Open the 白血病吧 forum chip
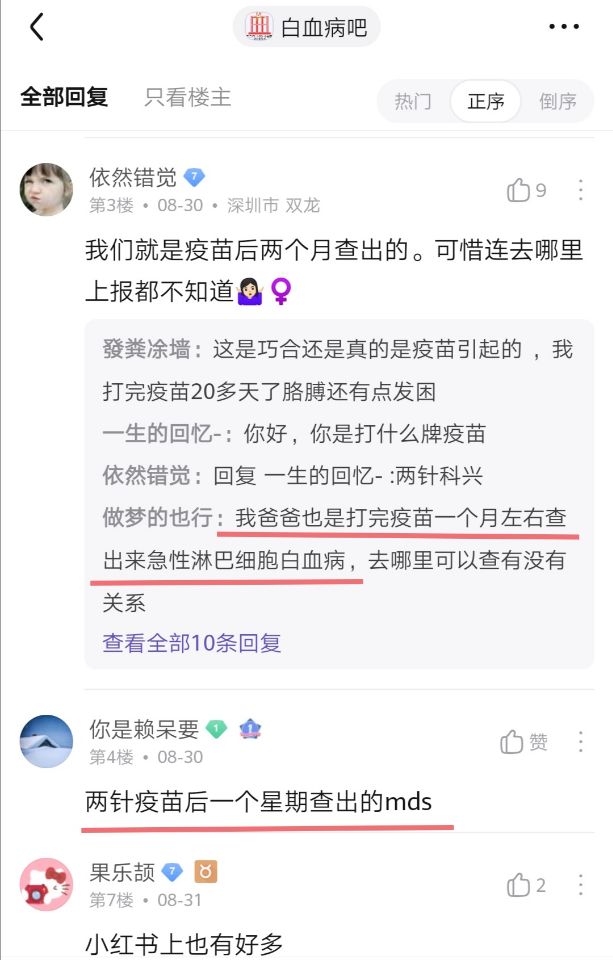Screen dimensions: 613x960 point(307,27)
